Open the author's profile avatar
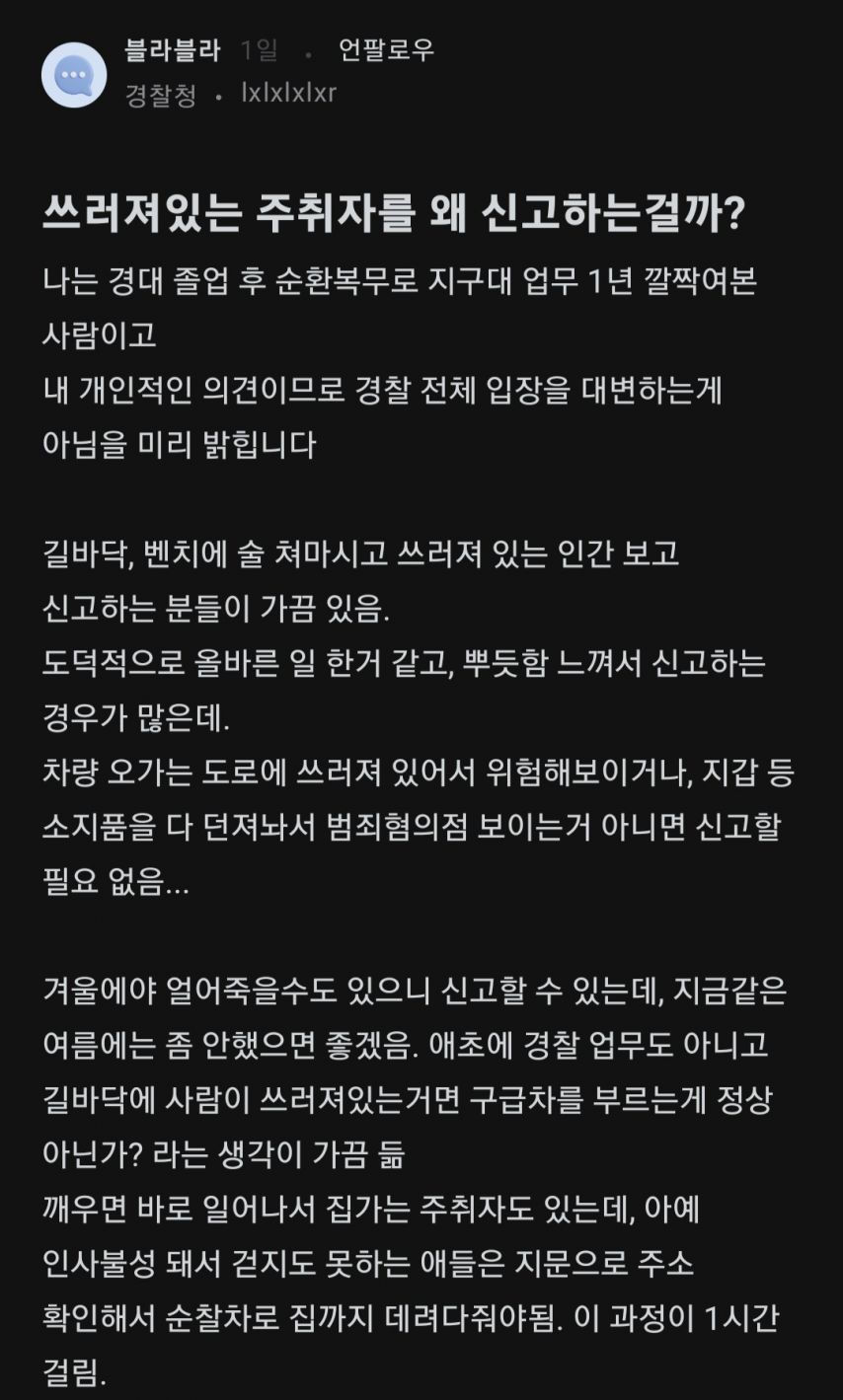This screenshot has width=843, height=1400. click(x=74, y=75)
